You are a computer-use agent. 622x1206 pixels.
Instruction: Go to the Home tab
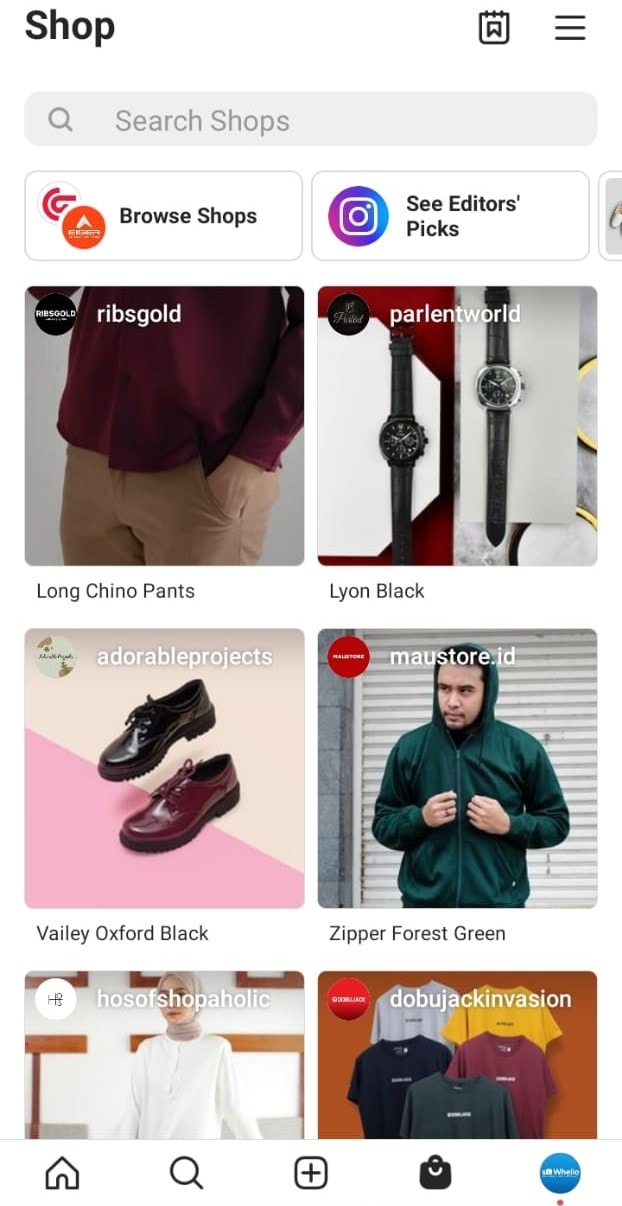[62, 1173]
